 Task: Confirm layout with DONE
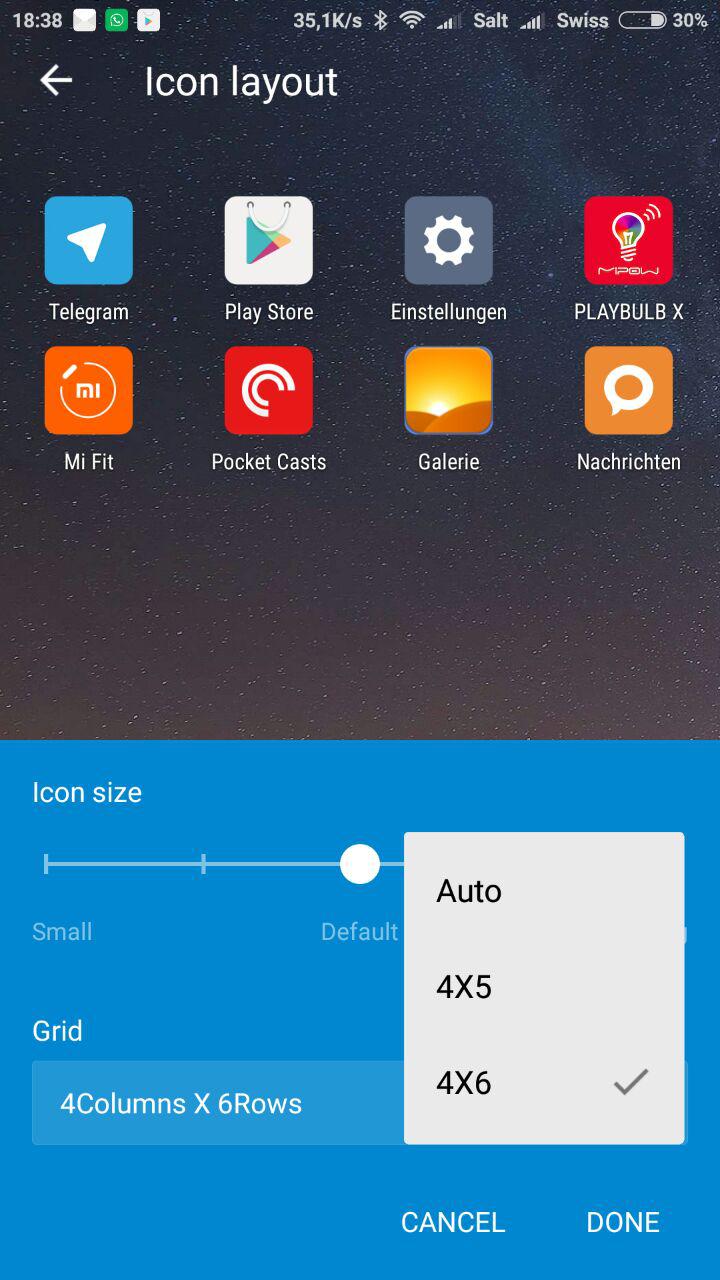(623, 1222)
